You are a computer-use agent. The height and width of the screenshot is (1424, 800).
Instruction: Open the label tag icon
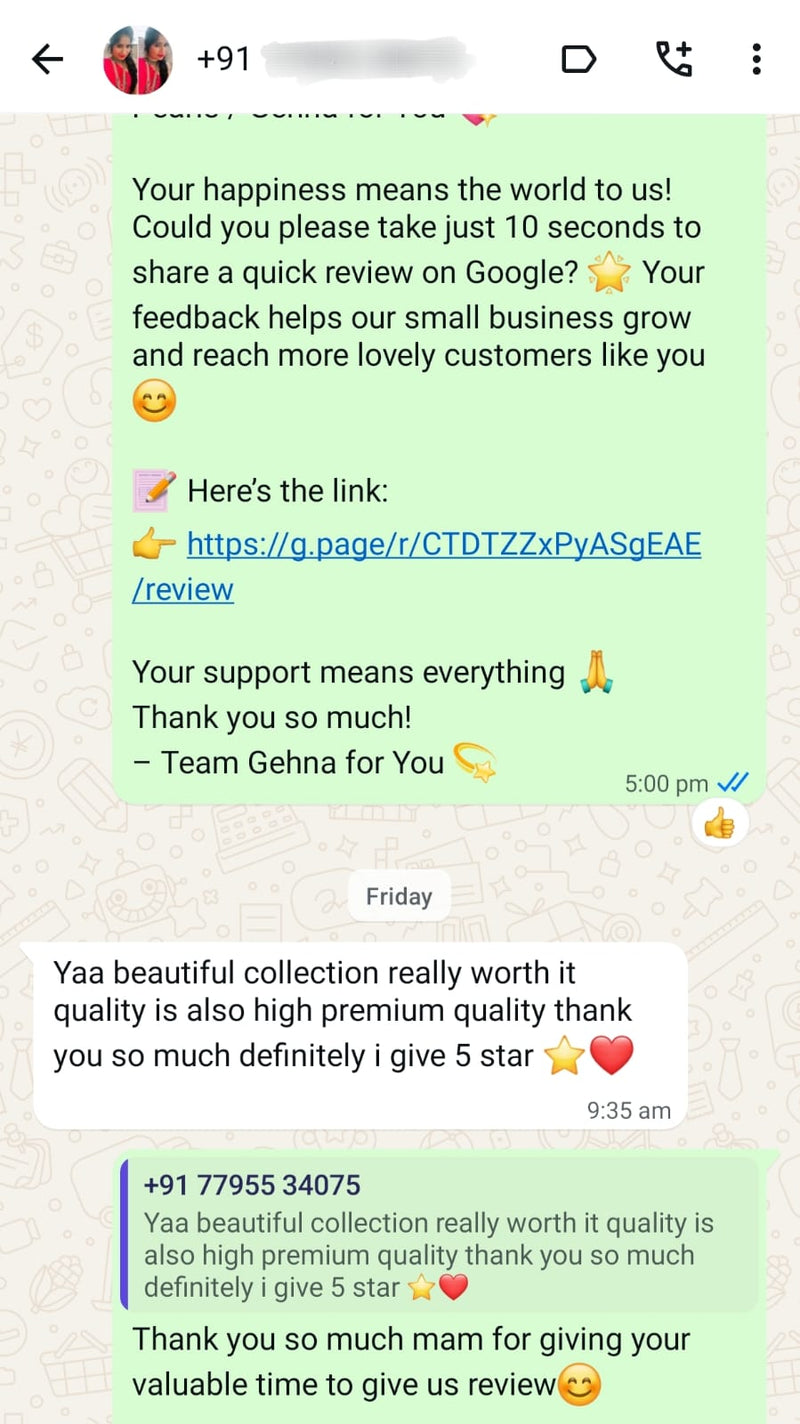pyautogui.click(x=578, y=60)
